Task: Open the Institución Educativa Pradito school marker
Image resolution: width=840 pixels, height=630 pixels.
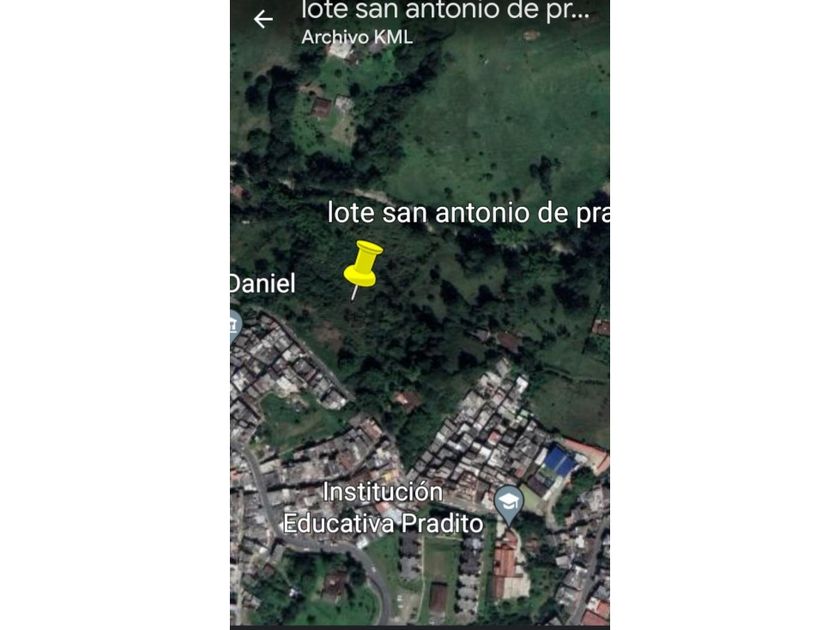Action: (509, 501)
